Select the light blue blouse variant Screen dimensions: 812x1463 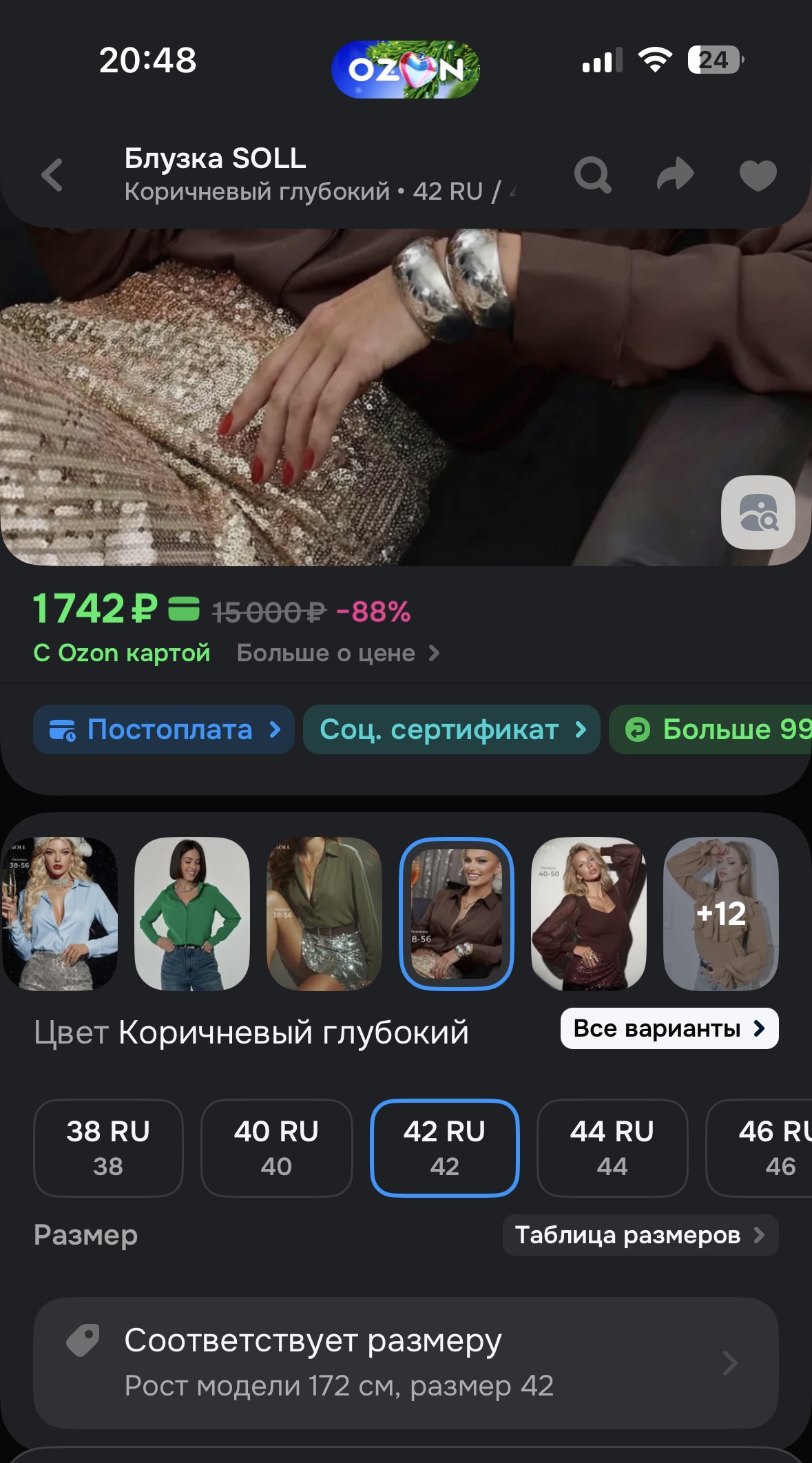61,913
